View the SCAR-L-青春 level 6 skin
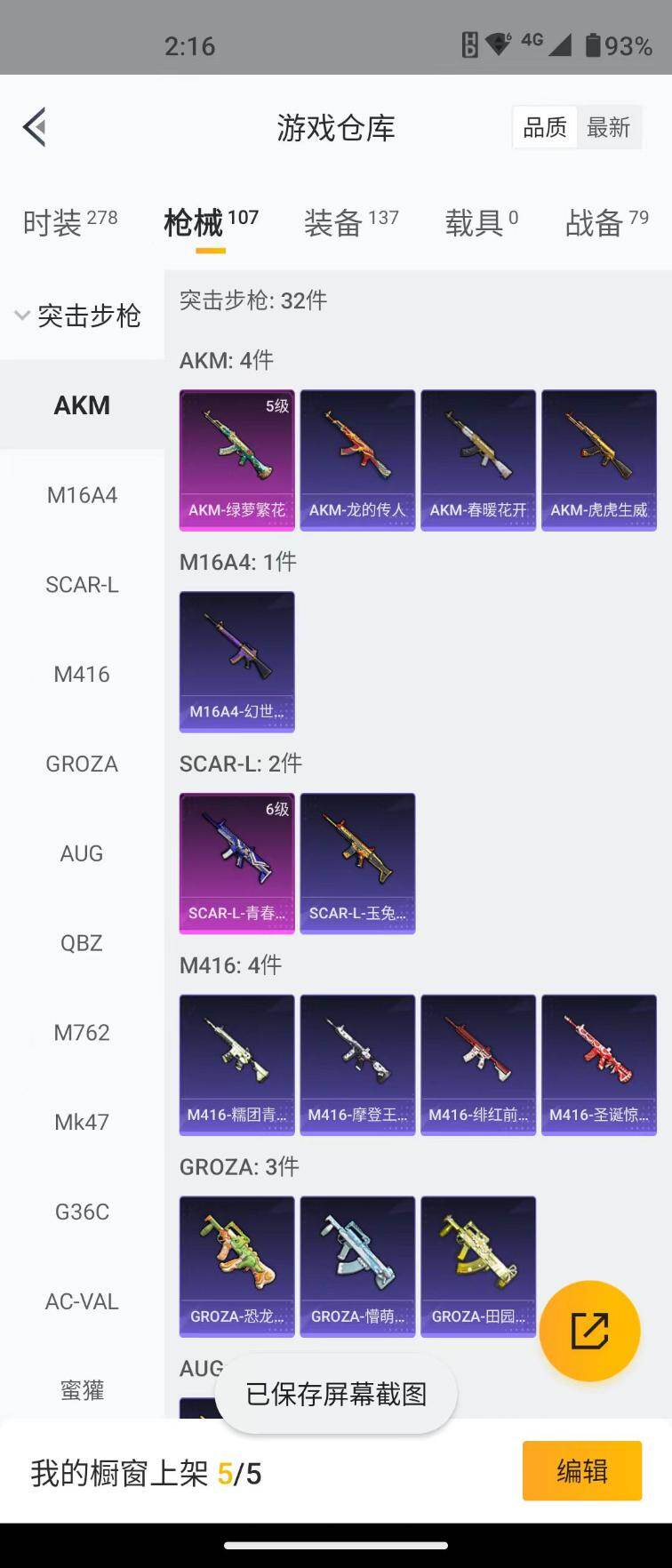The height and width of the screenshot is (1568, 672). [237, 863]
